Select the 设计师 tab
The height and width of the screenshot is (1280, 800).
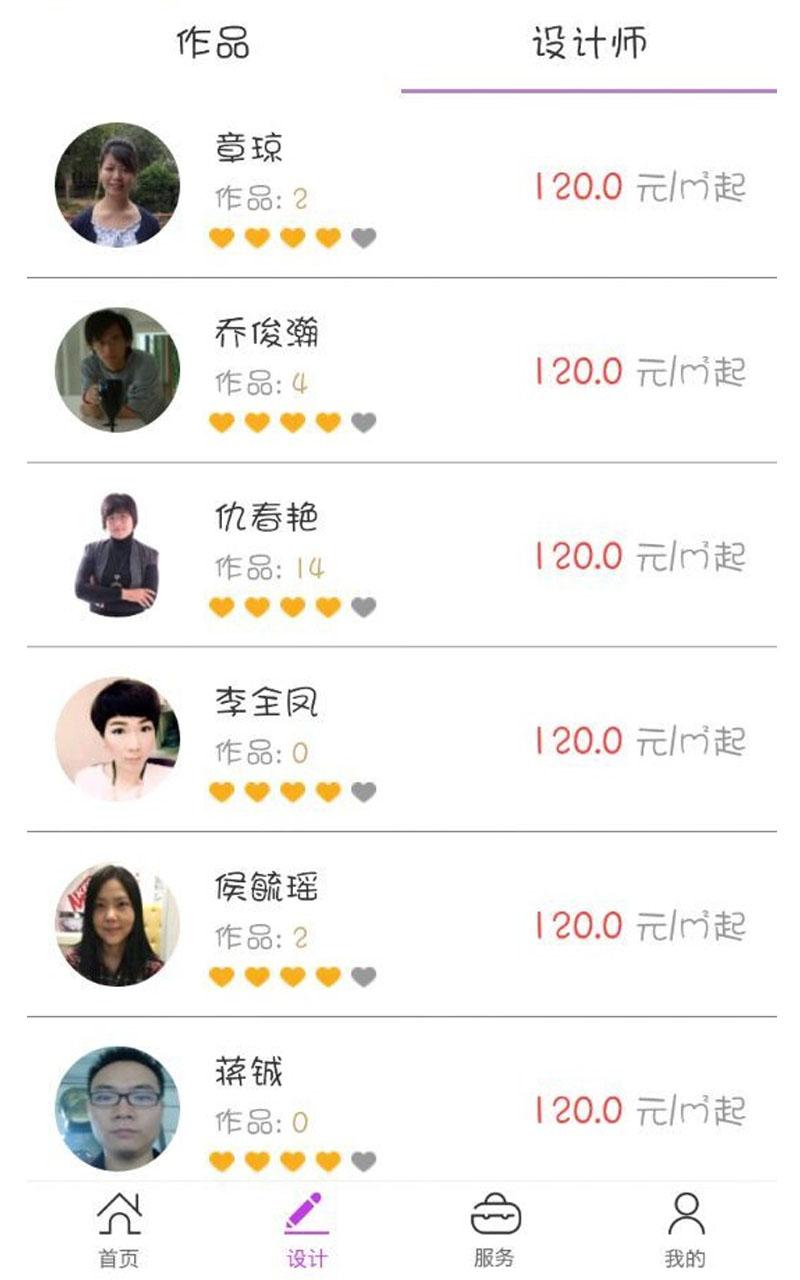click(589, 44)
